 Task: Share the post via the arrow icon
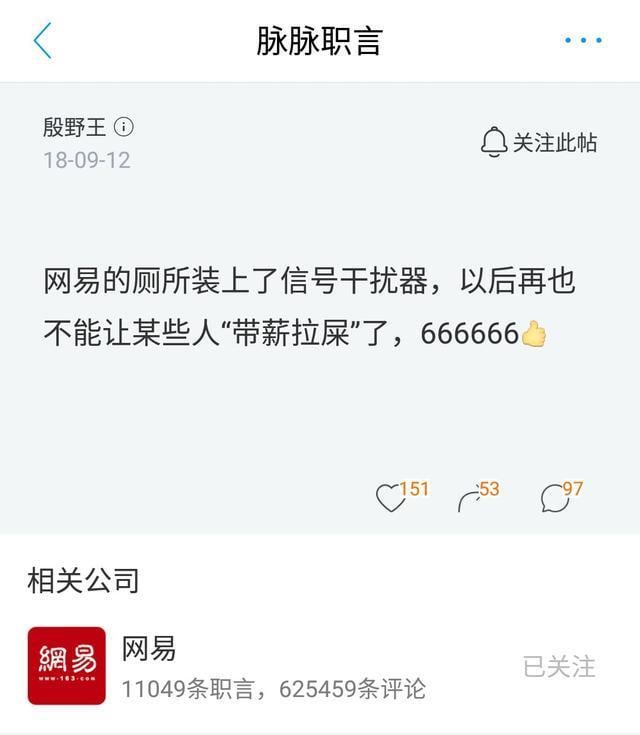[x=470, y=497]
